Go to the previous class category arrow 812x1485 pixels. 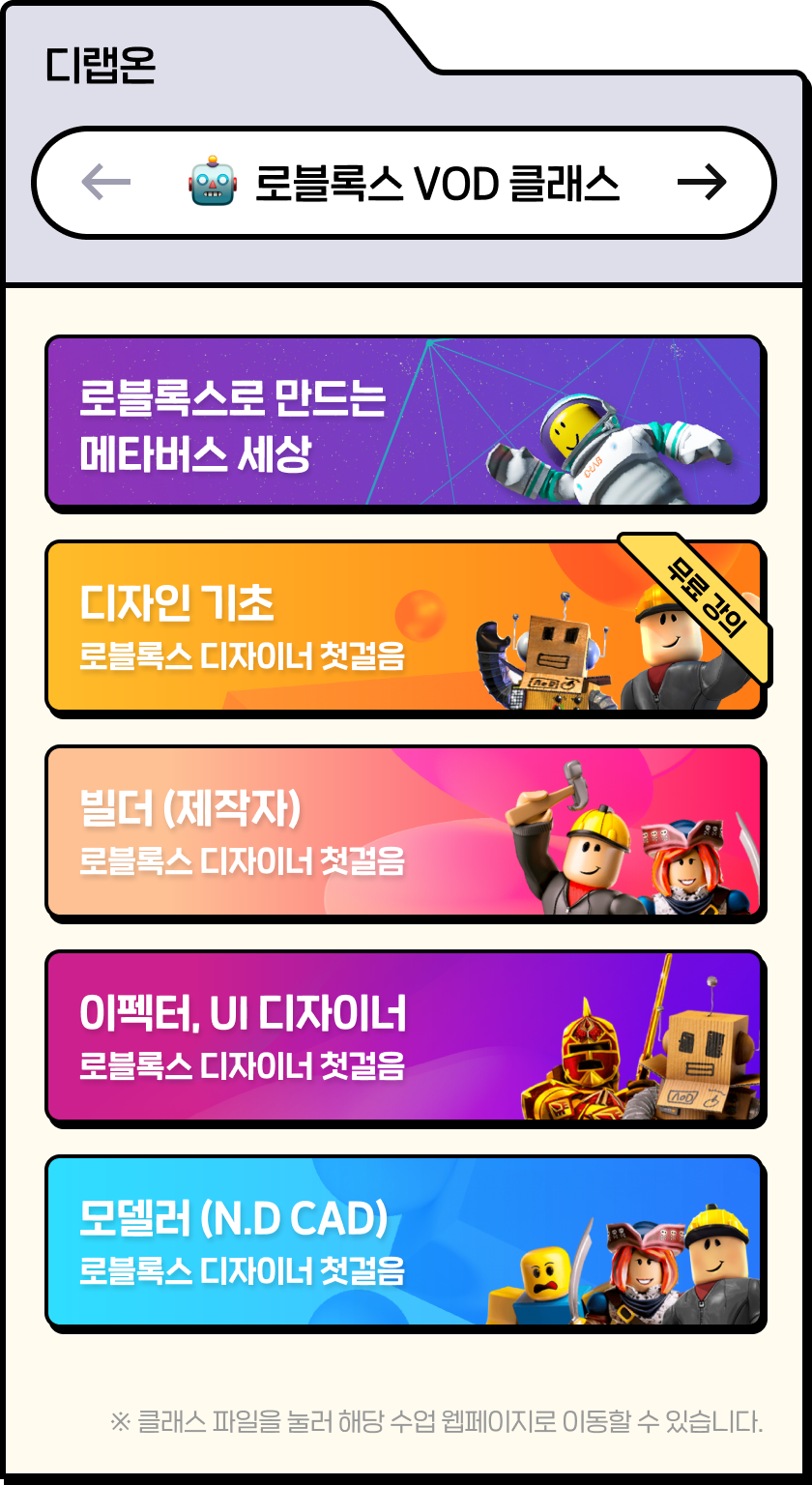pyautogui.click(x=106, y=182)
